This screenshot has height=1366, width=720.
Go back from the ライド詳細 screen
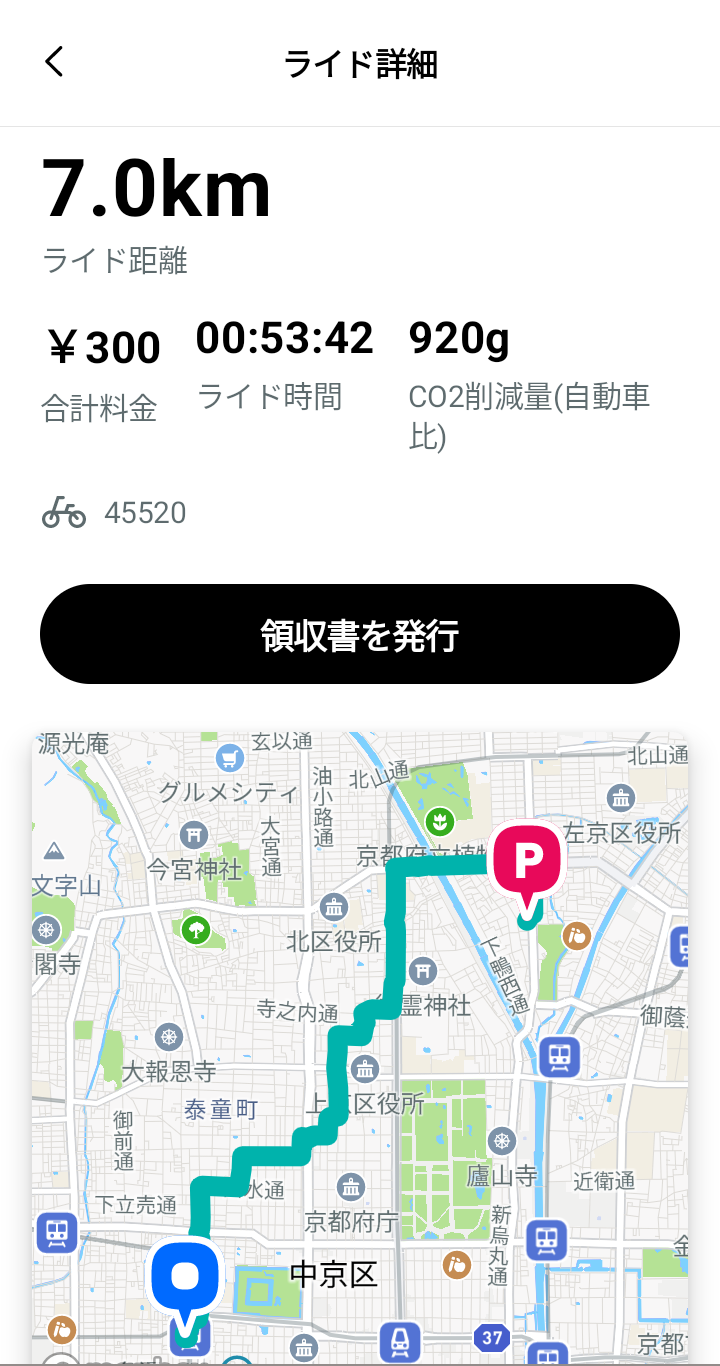pyautogui.click(x=54, y=62)
